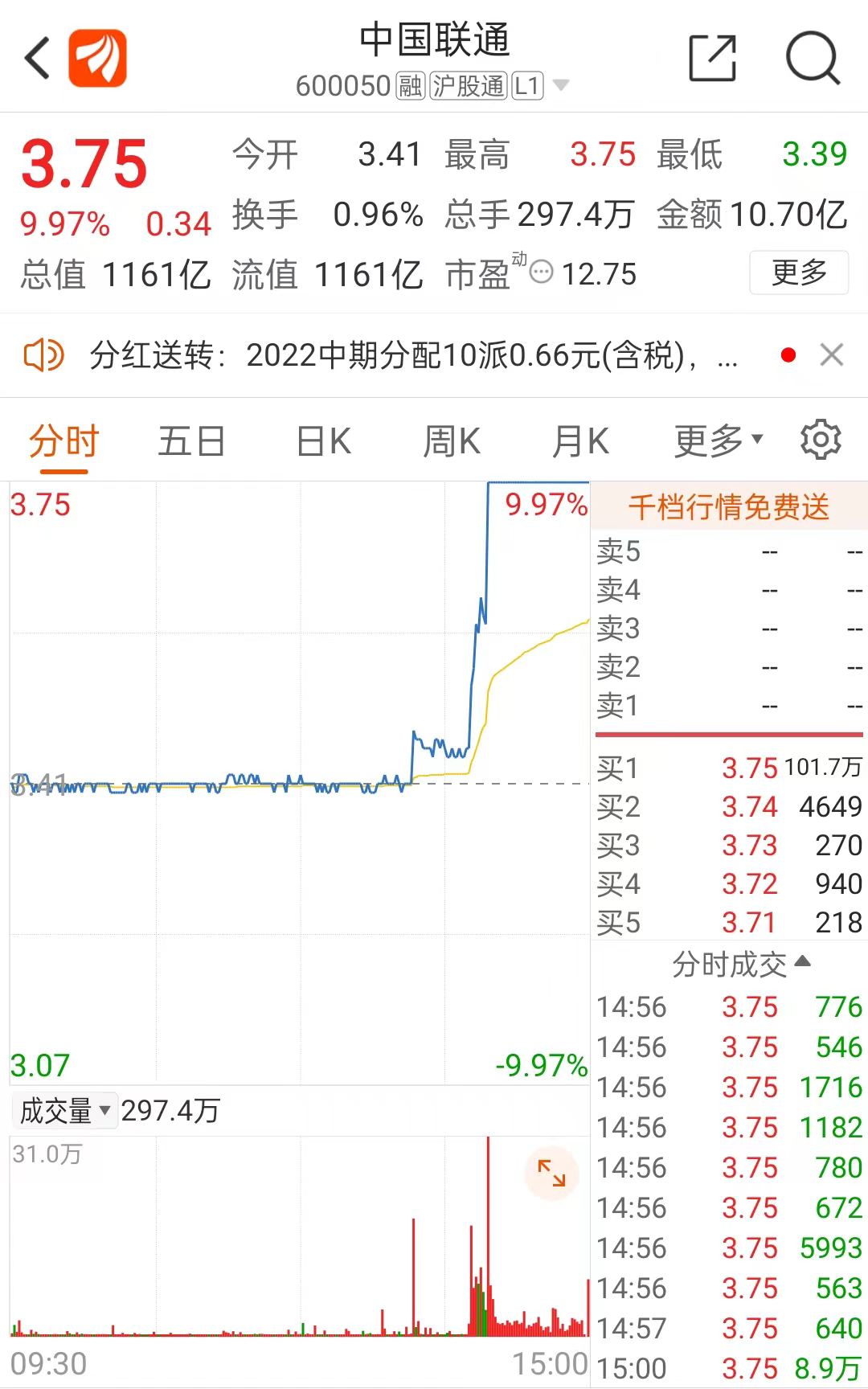Switch to the 五日 chart tab

tap(191, 441)
